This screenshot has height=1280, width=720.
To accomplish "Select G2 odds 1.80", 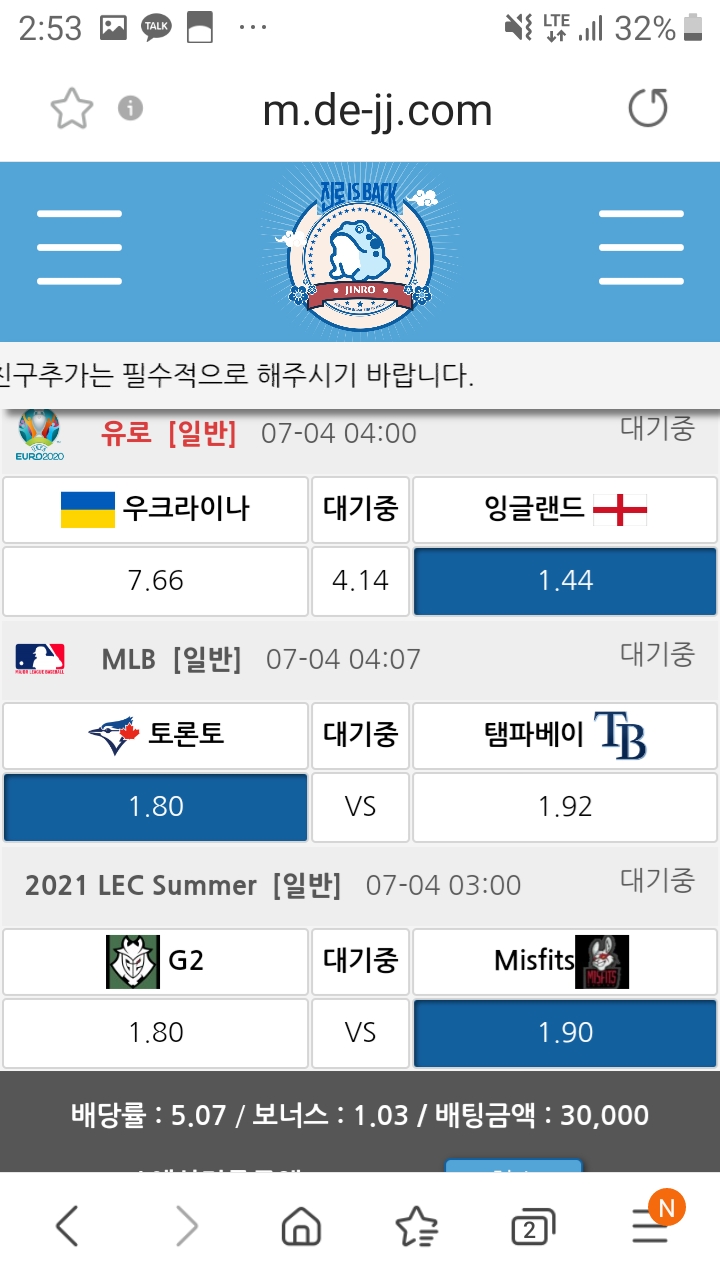I will pos(156,1033).
